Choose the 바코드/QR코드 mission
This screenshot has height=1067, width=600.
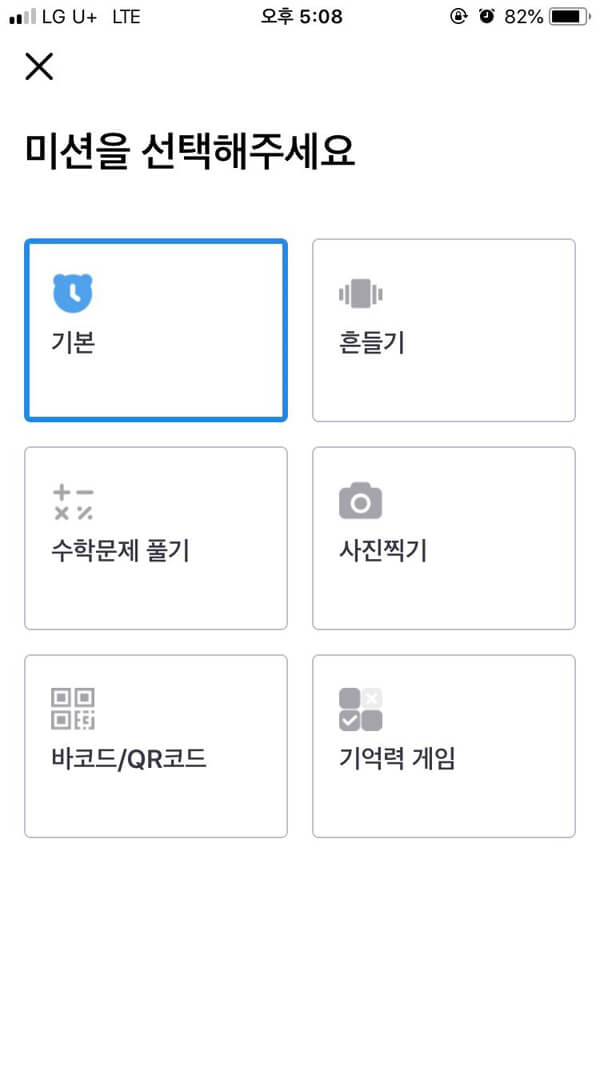click(x=156, y=746)
